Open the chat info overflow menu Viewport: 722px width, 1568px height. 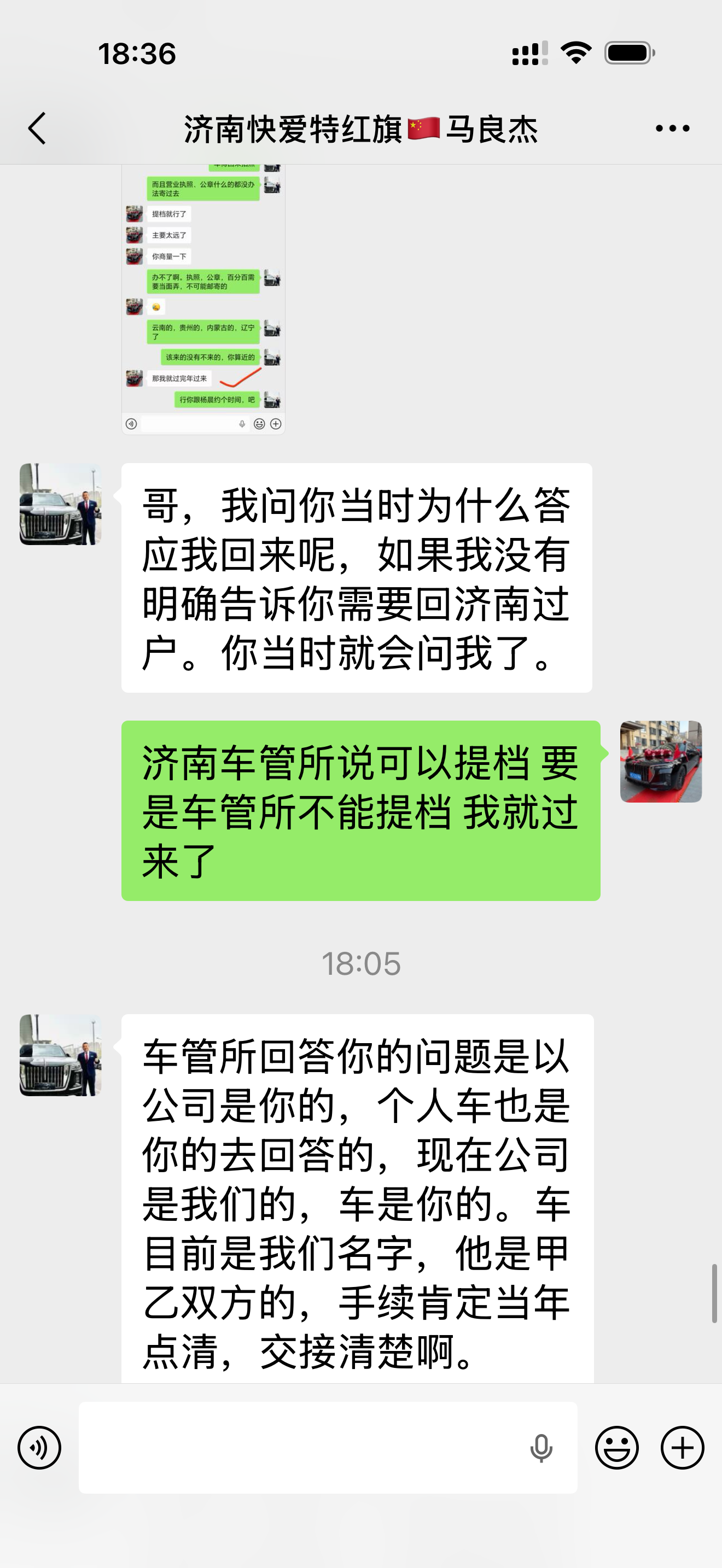(x=672, y=128)
